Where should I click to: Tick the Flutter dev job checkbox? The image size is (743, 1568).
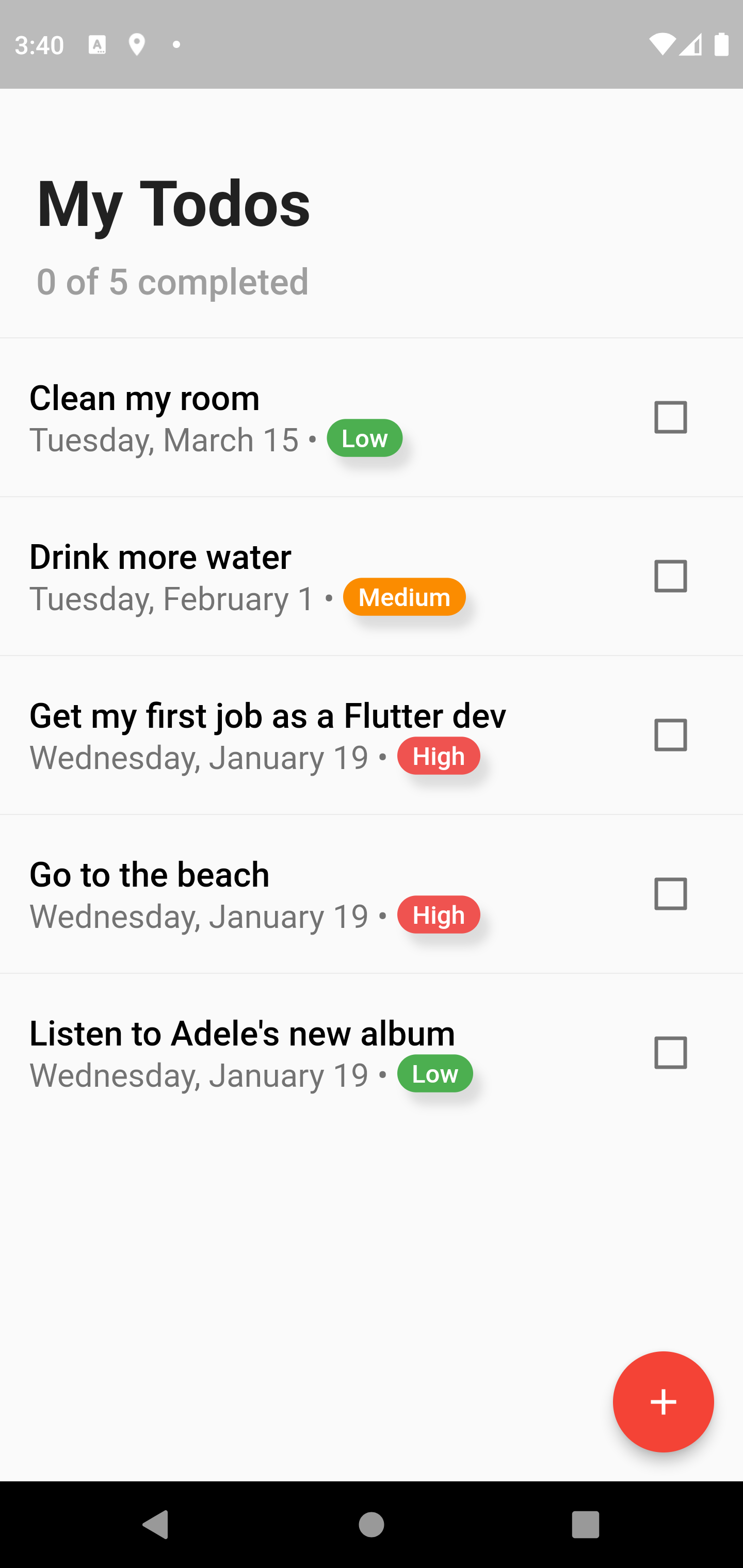click(x=671, y=734)
